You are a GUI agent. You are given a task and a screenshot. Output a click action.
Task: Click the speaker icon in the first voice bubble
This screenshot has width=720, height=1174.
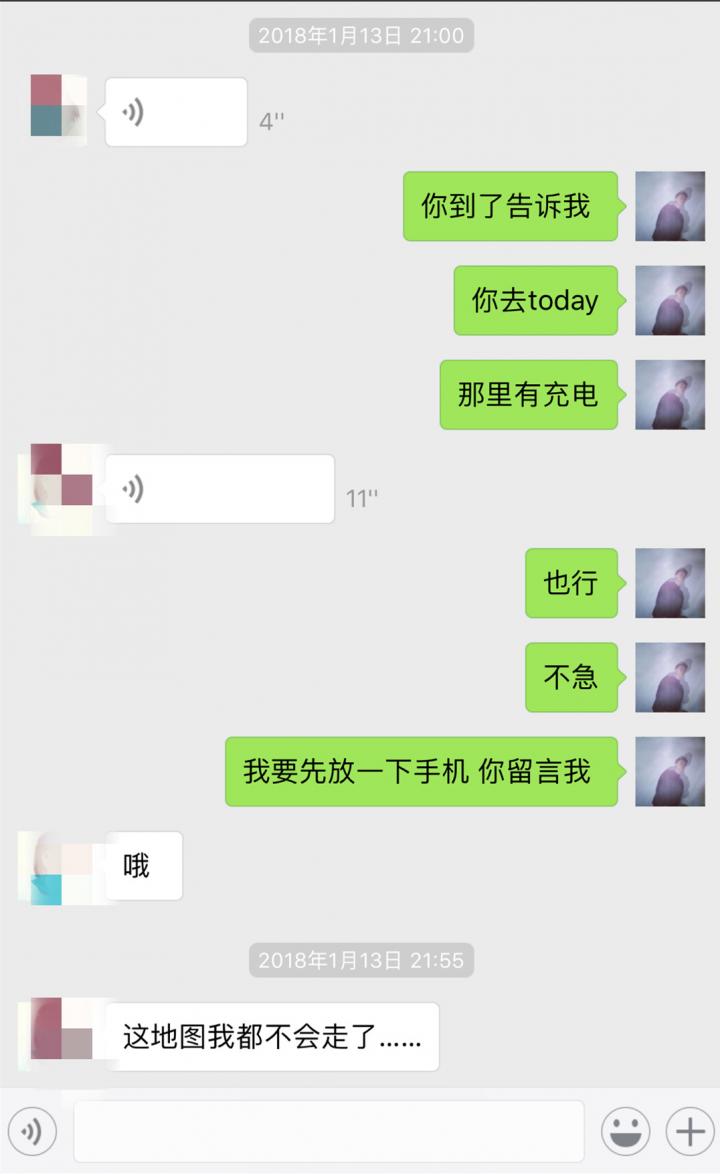click(x=129, y=110)
